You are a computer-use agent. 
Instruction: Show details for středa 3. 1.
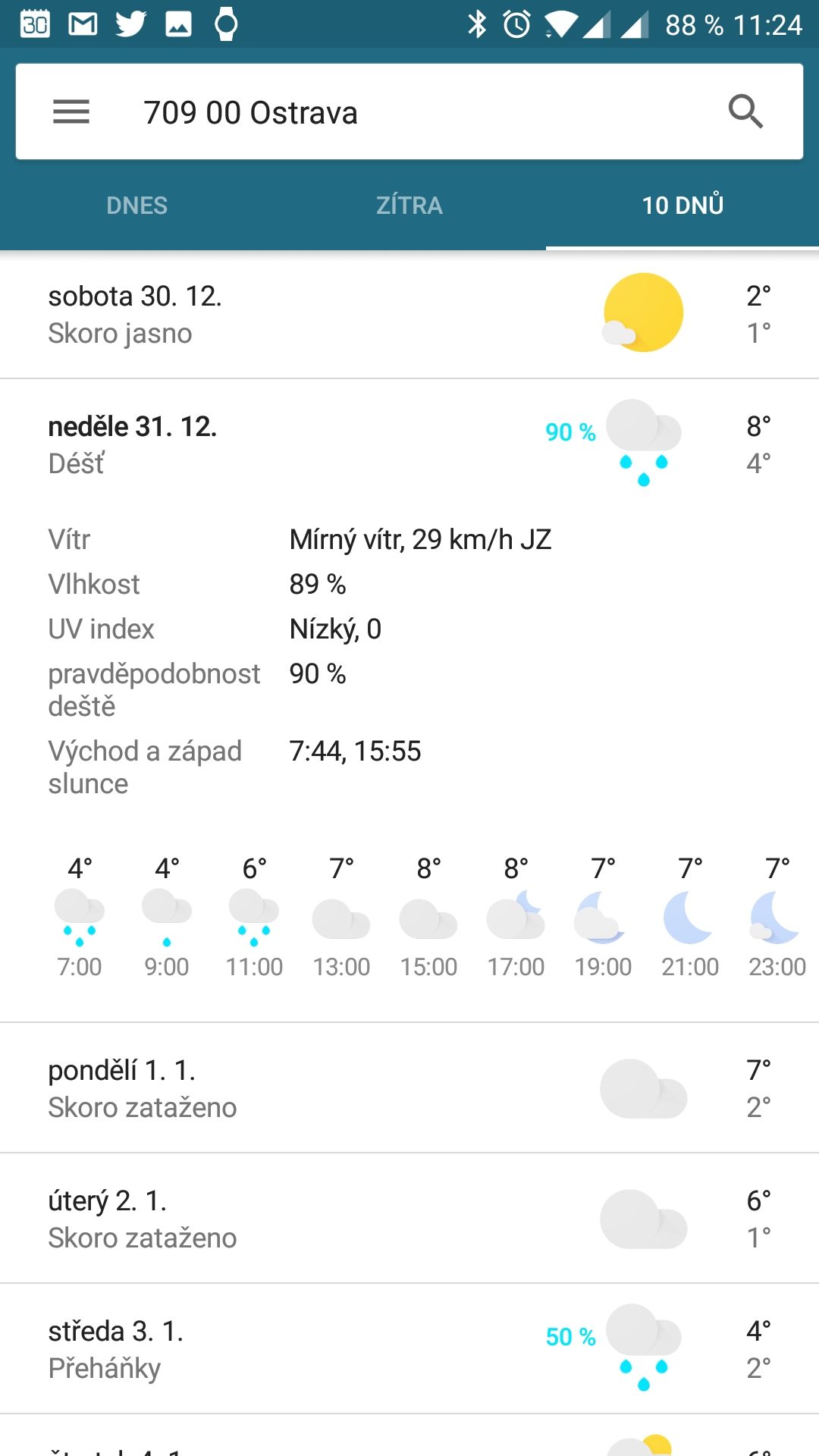[x=409, y=1349]
